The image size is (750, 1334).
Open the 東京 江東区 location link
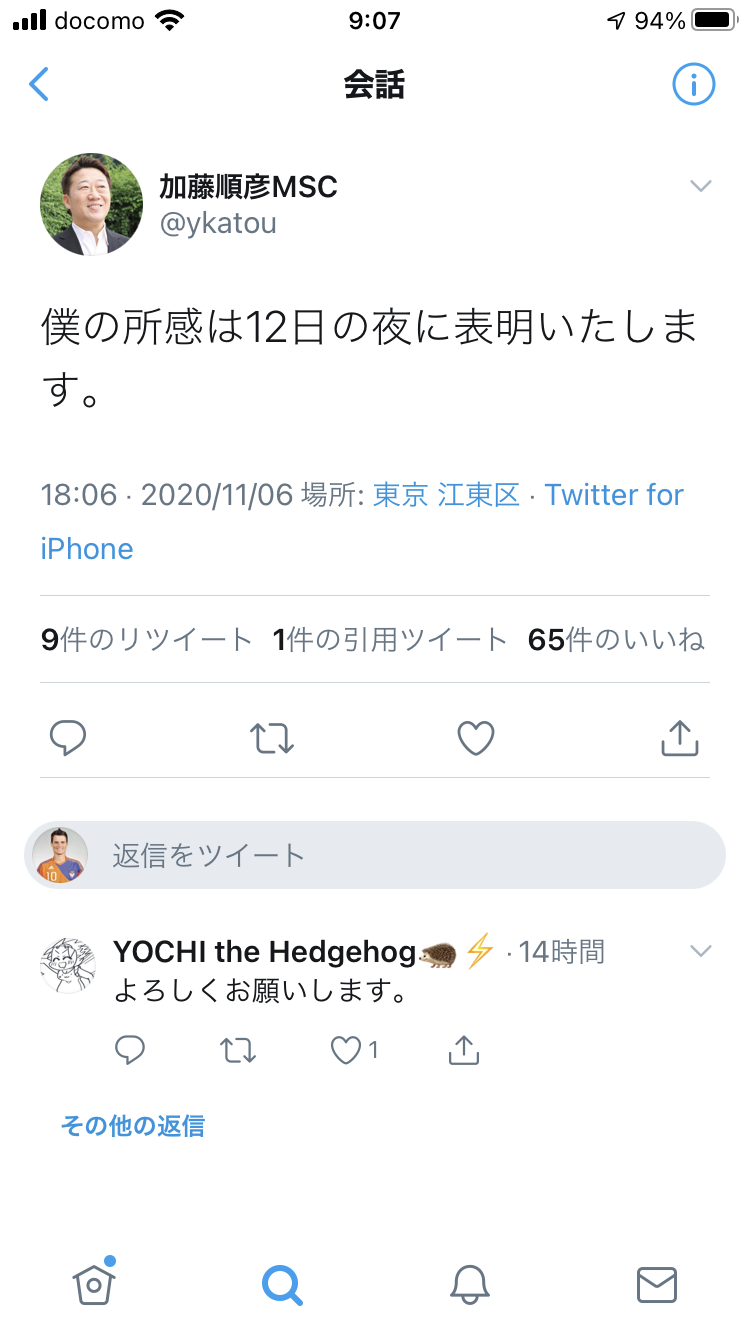pos(446,495)
